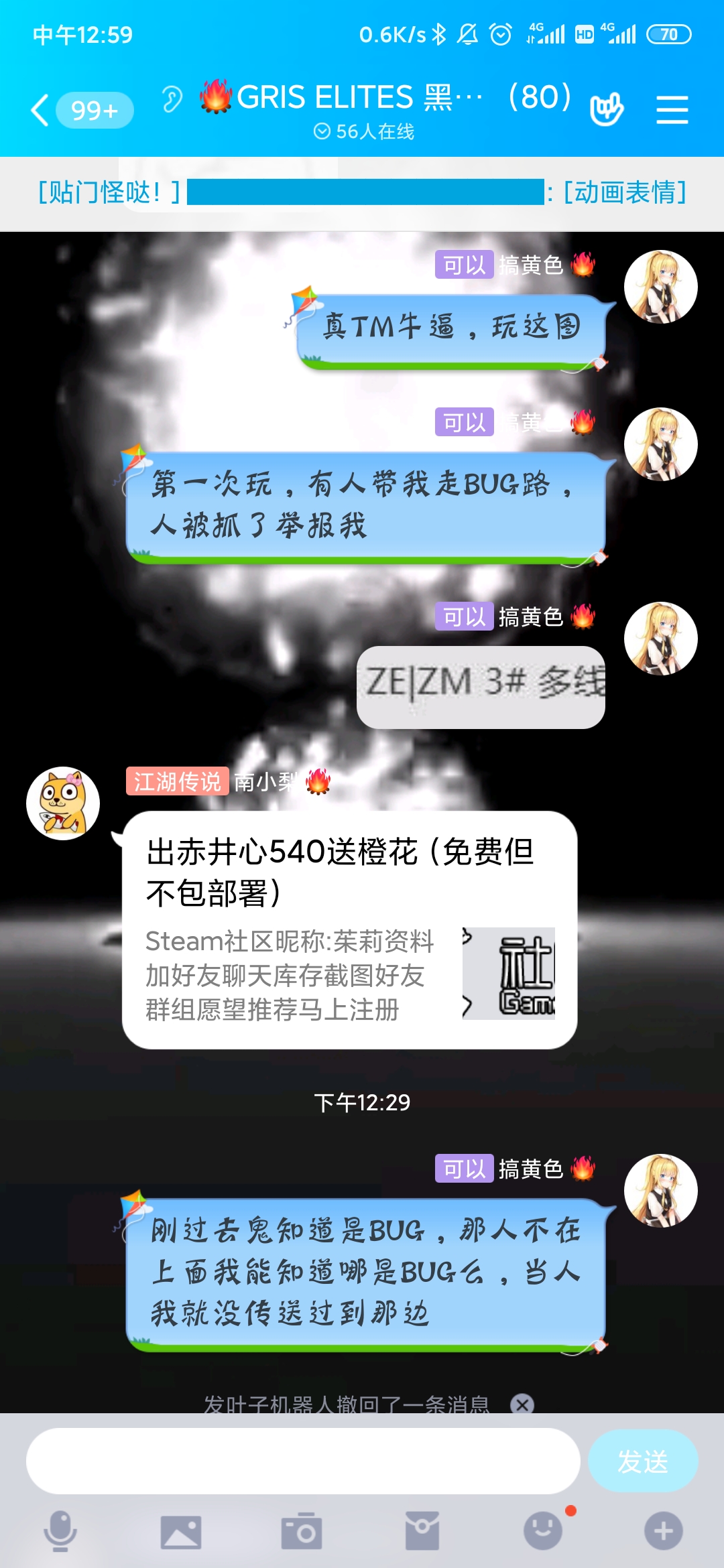The image size is (724, 1568).
Task: Tap the 可以 member title badge
Action: [x=464, y=265]
